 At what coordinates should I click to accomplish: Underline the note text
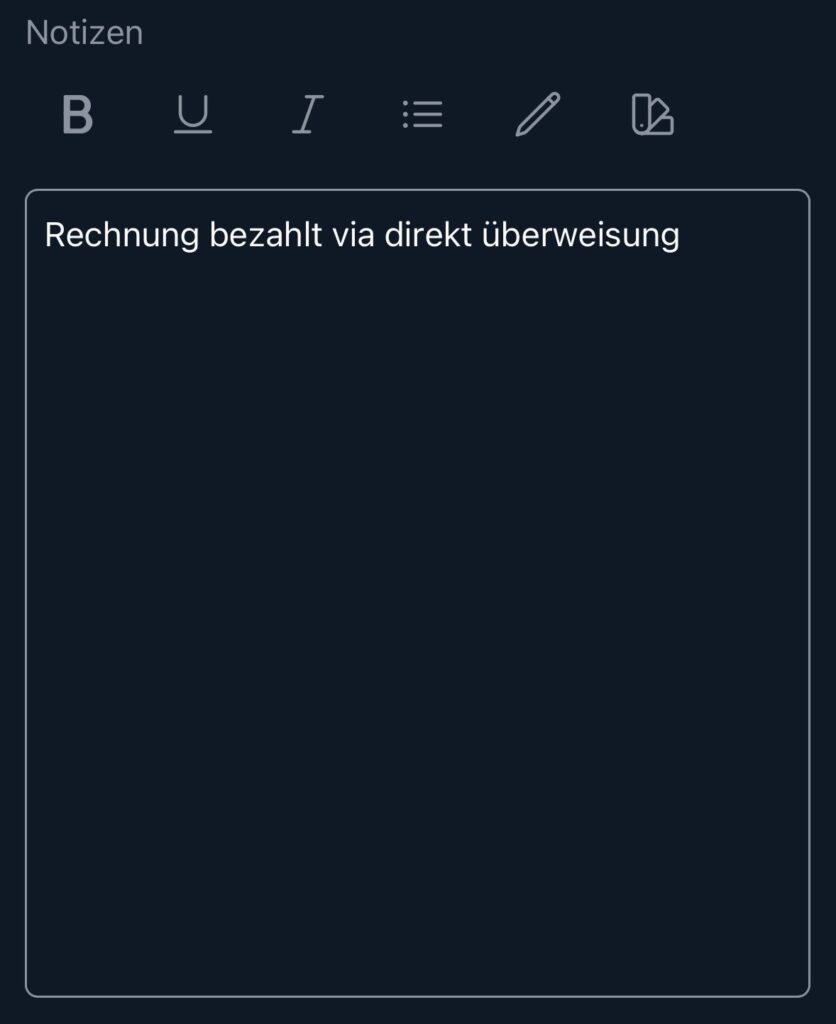coord(193,115)
